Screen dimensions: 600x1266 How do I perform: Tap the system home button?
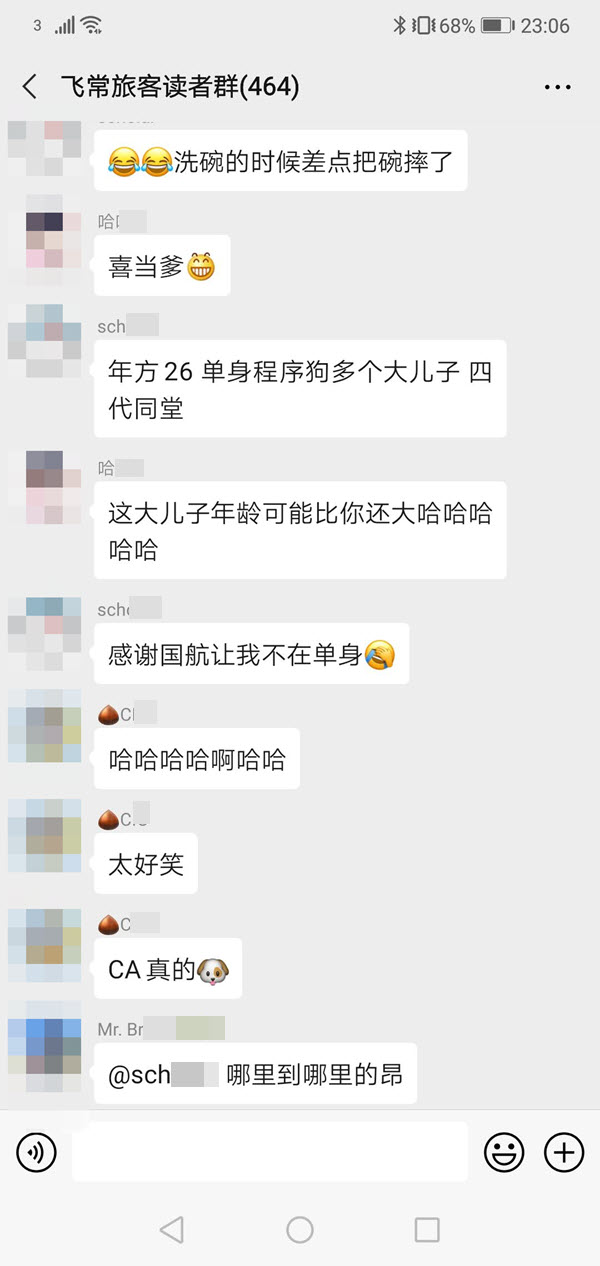(300, 1229)
